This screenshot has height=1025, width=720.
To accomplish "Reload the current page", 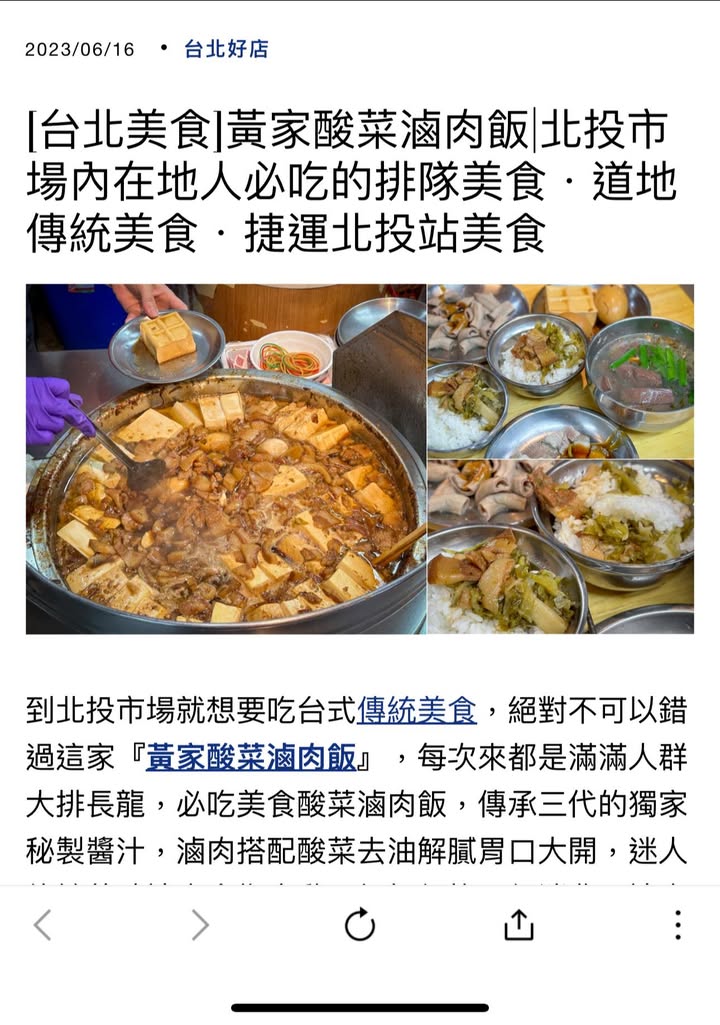I will coord(360,925).
